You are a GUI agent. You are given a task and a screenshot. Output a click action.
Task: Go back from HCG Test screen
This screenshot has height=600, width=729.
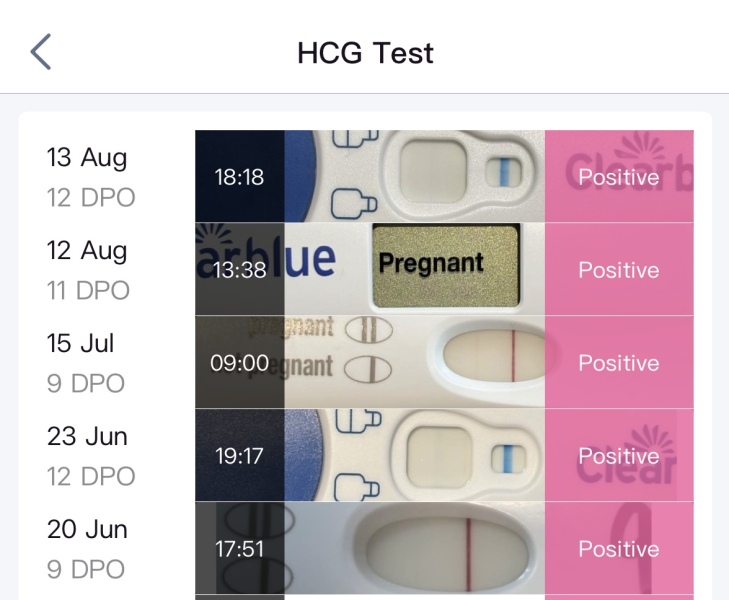click(x=40, y=52)
